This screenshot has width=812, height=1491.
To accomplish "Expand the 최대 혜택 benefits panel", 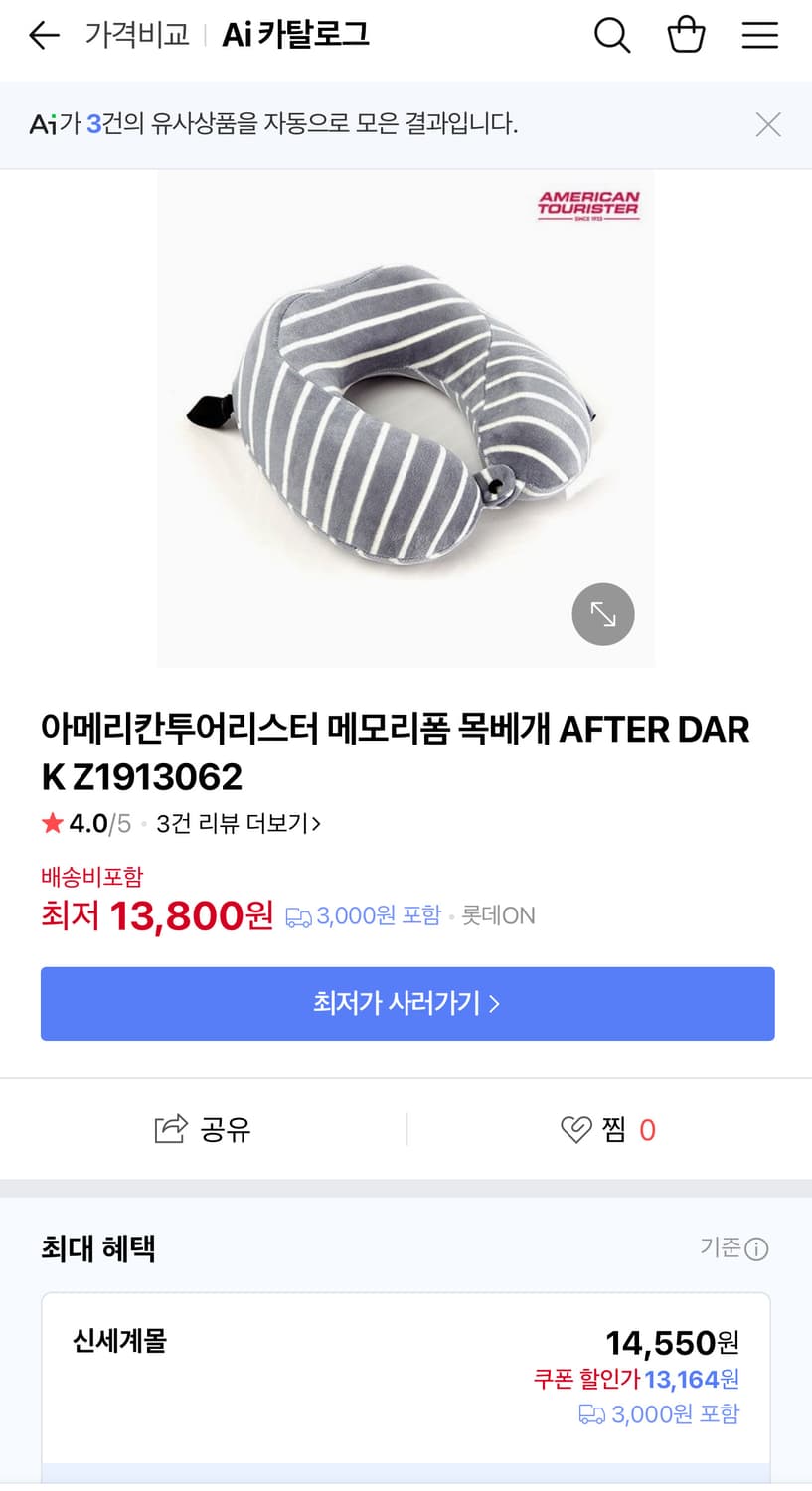I will coord(96,1248).
